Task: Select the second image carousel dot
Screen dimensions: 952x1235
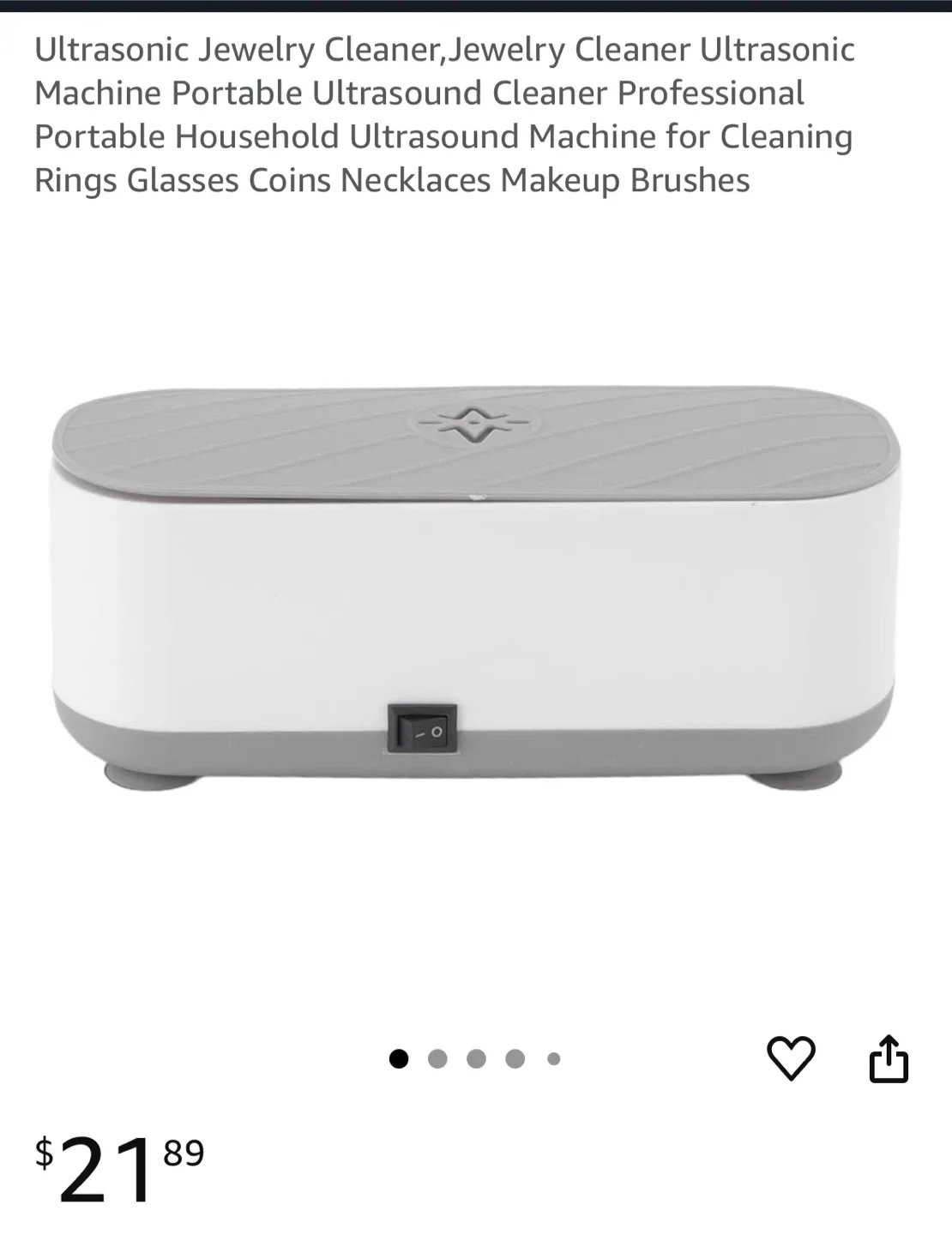Action: 437,1057
